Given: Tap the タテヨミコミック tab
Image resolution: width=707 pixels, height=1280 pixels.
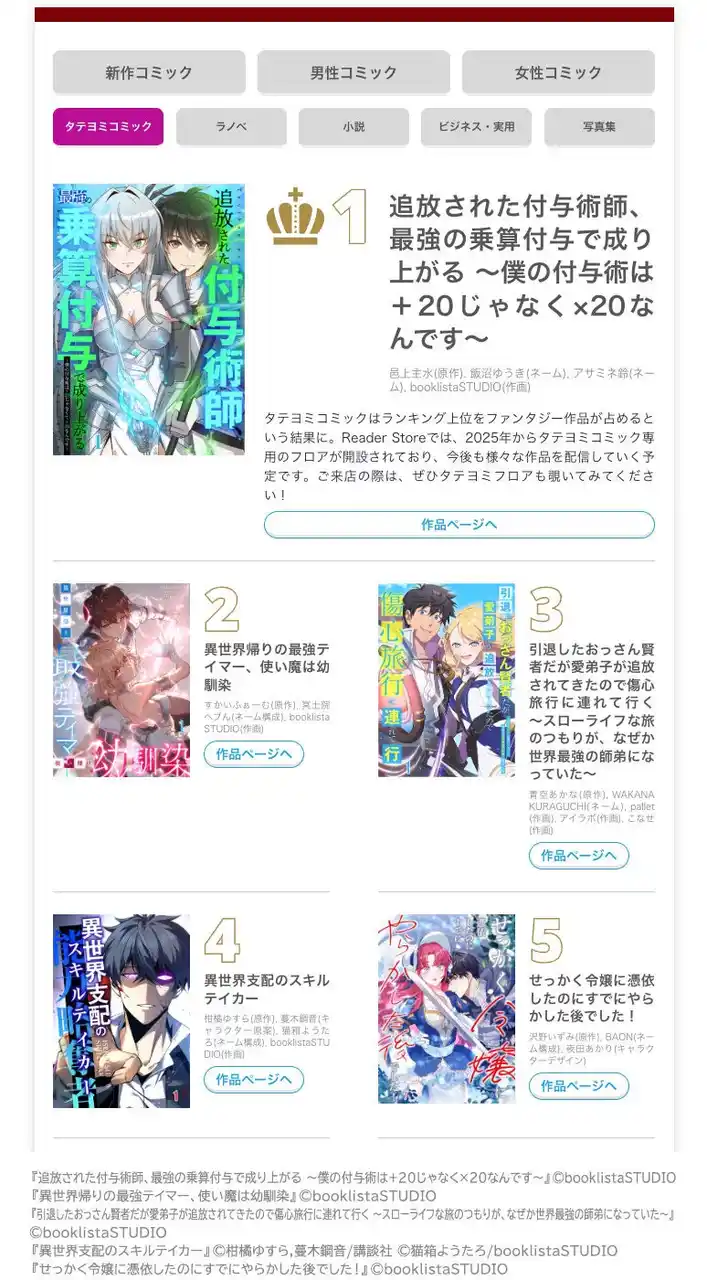Looking at the screenshot, I should (108, 127).
